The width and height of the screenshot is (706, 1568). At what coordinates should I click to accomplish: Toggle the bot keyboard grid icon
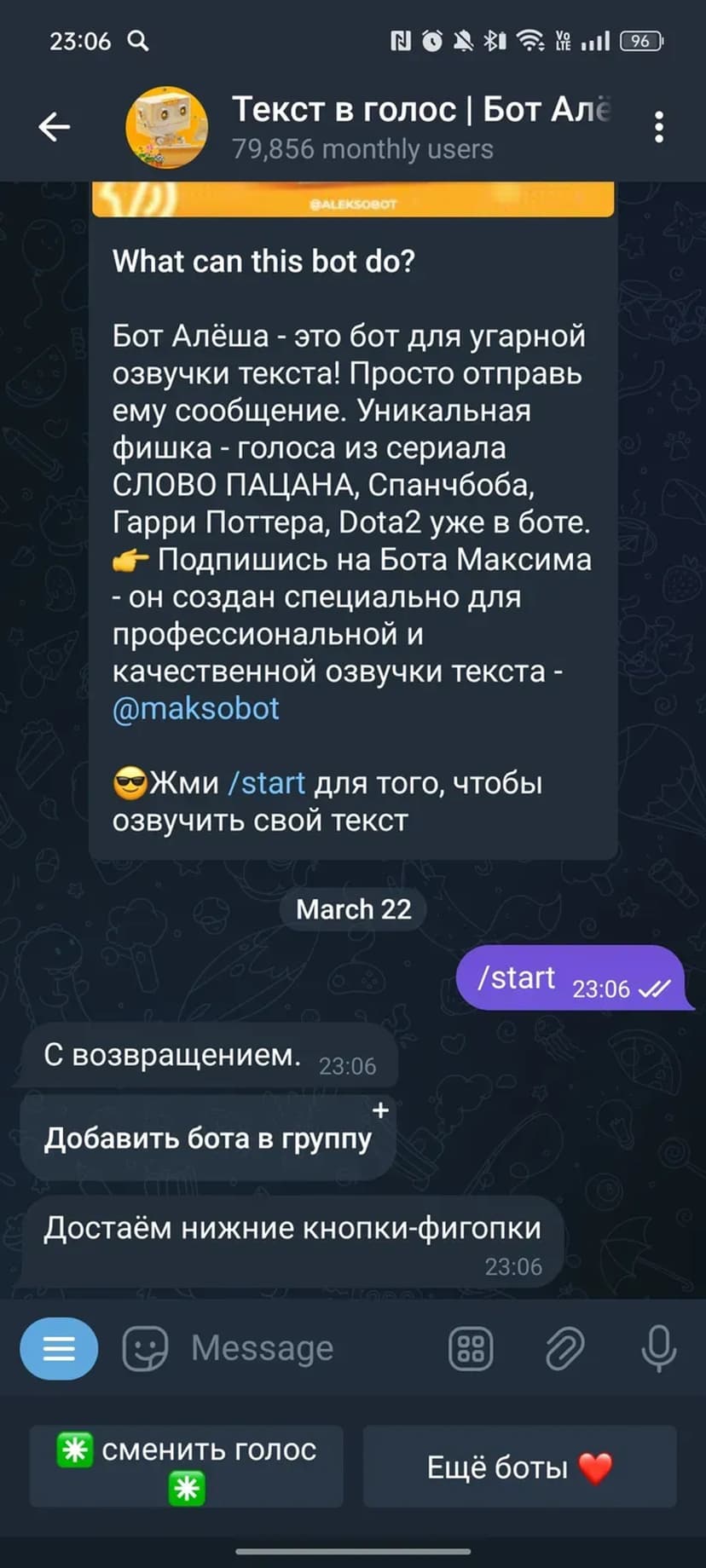(x=471, y=1348)
